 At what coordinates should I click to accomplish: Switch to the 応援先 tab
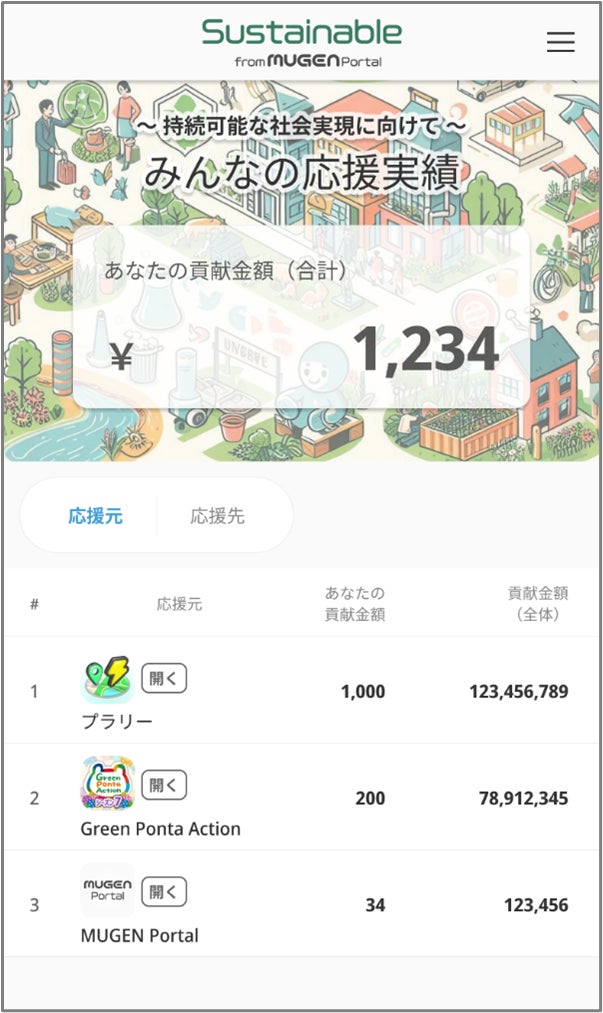218,516
